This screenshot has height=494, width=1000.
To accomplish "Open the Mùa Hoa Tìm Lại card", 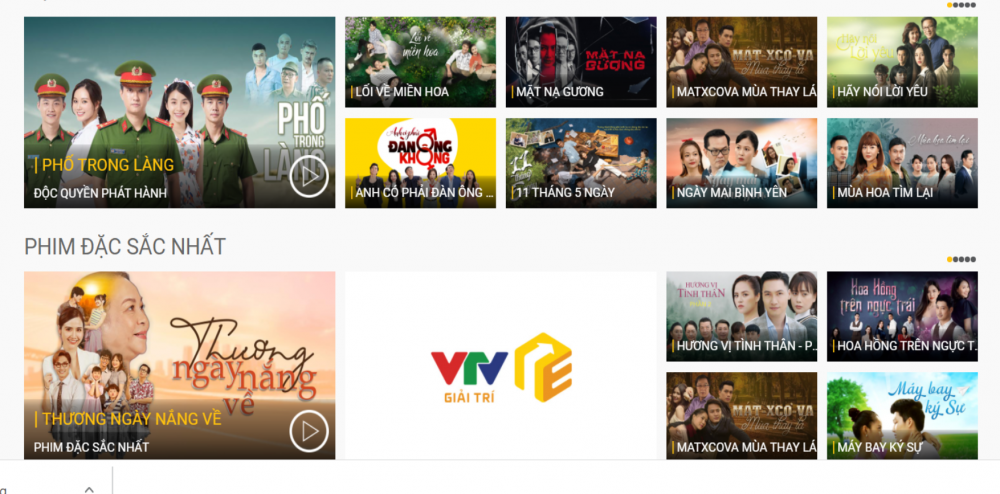I will (x=902, y=163).
